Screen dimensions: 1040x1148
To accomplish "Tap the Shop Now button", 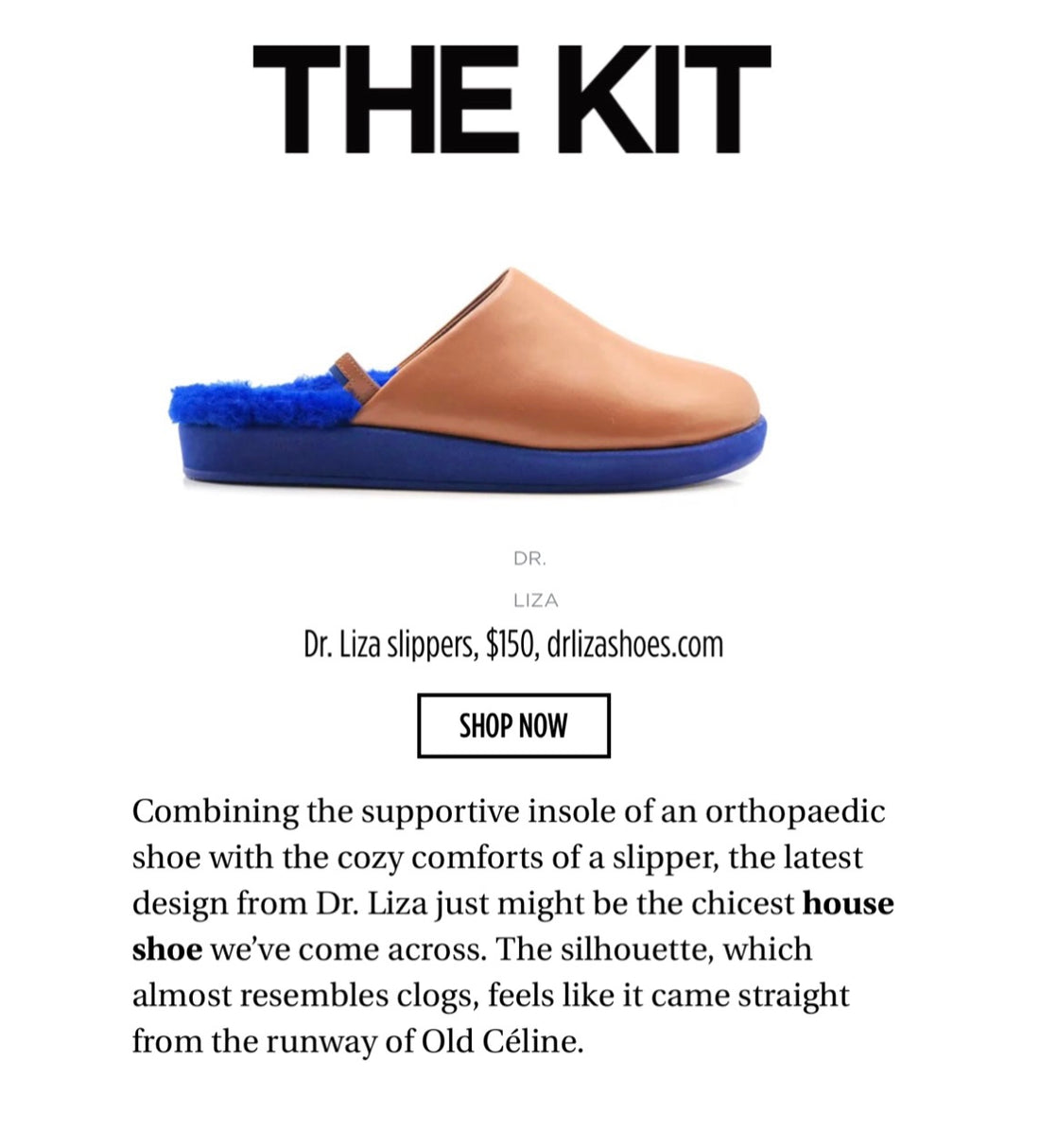I will coord(513,726).
